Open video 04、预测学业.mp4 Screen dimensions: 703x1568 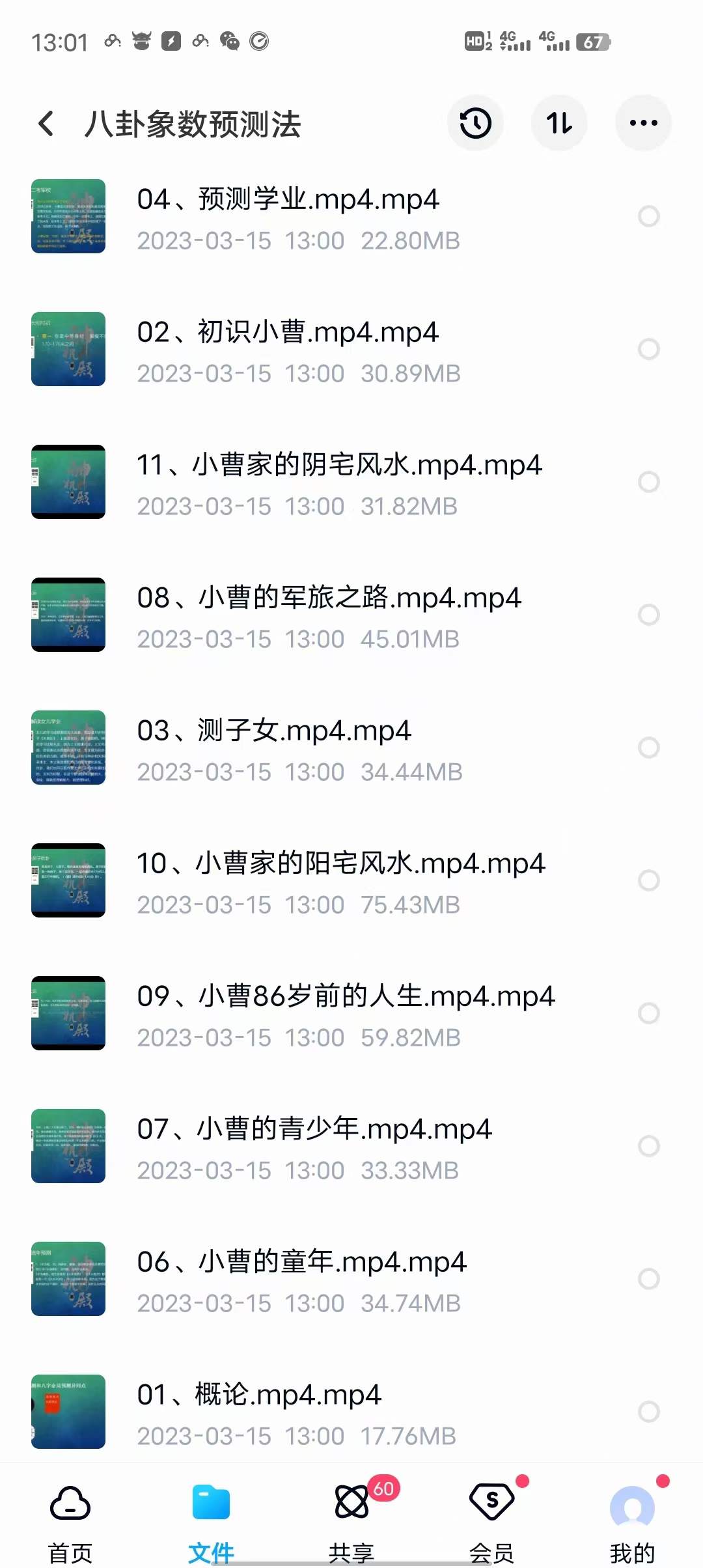(x=351, y=217)
